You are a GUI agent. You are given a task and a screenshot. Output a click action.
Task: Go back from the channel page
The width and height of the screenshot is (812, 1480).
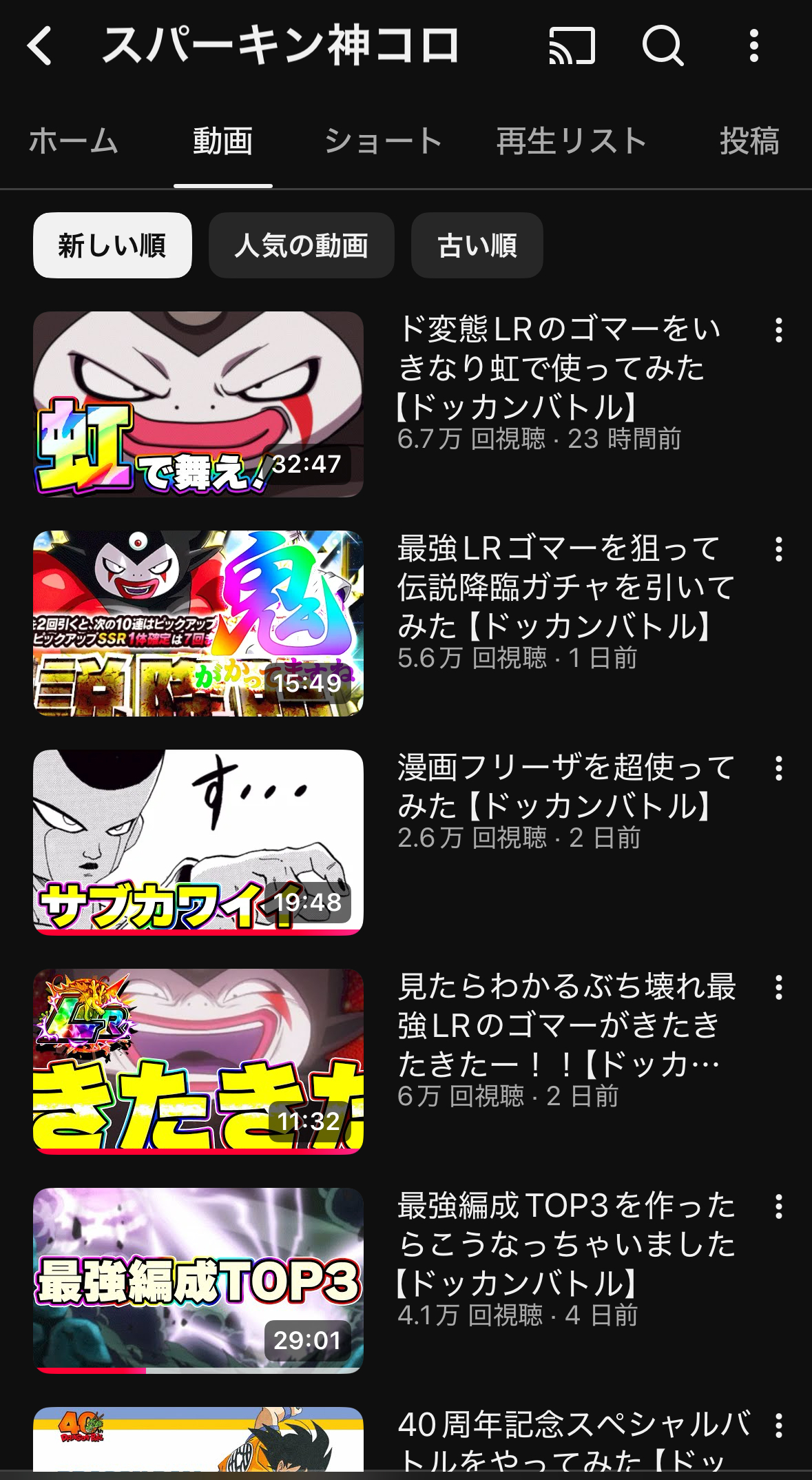coord(40,45)
